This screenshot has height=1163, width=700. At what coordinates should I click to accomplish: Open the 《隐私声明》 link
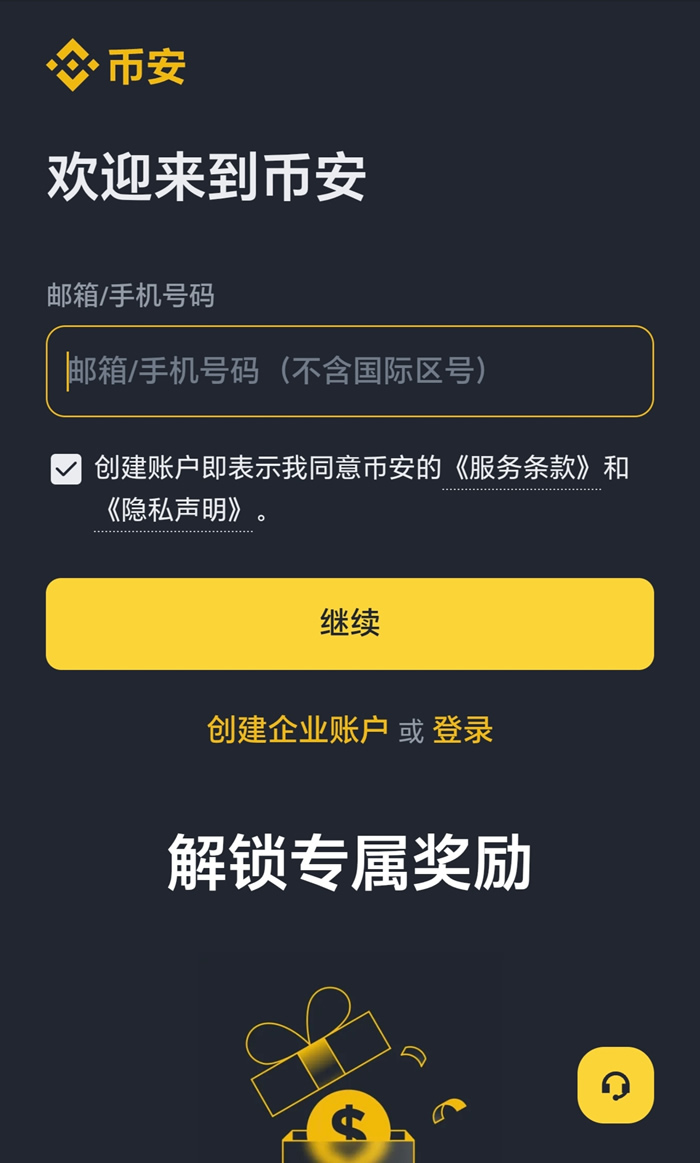point(173,511)
